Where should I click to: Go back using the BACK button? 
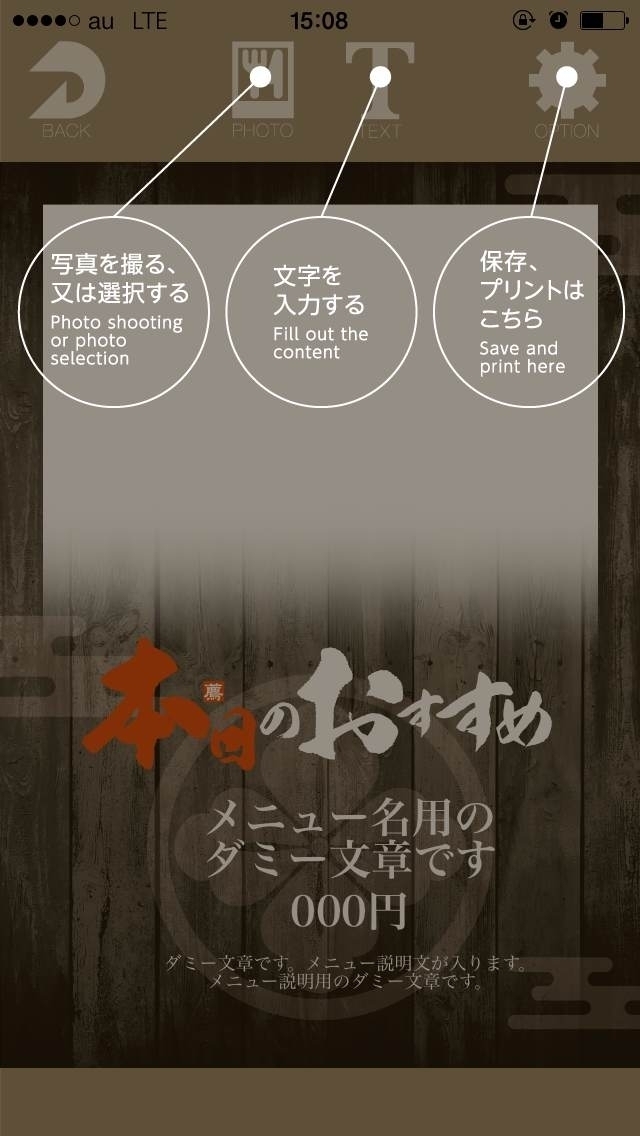click(x=67, y=89)
